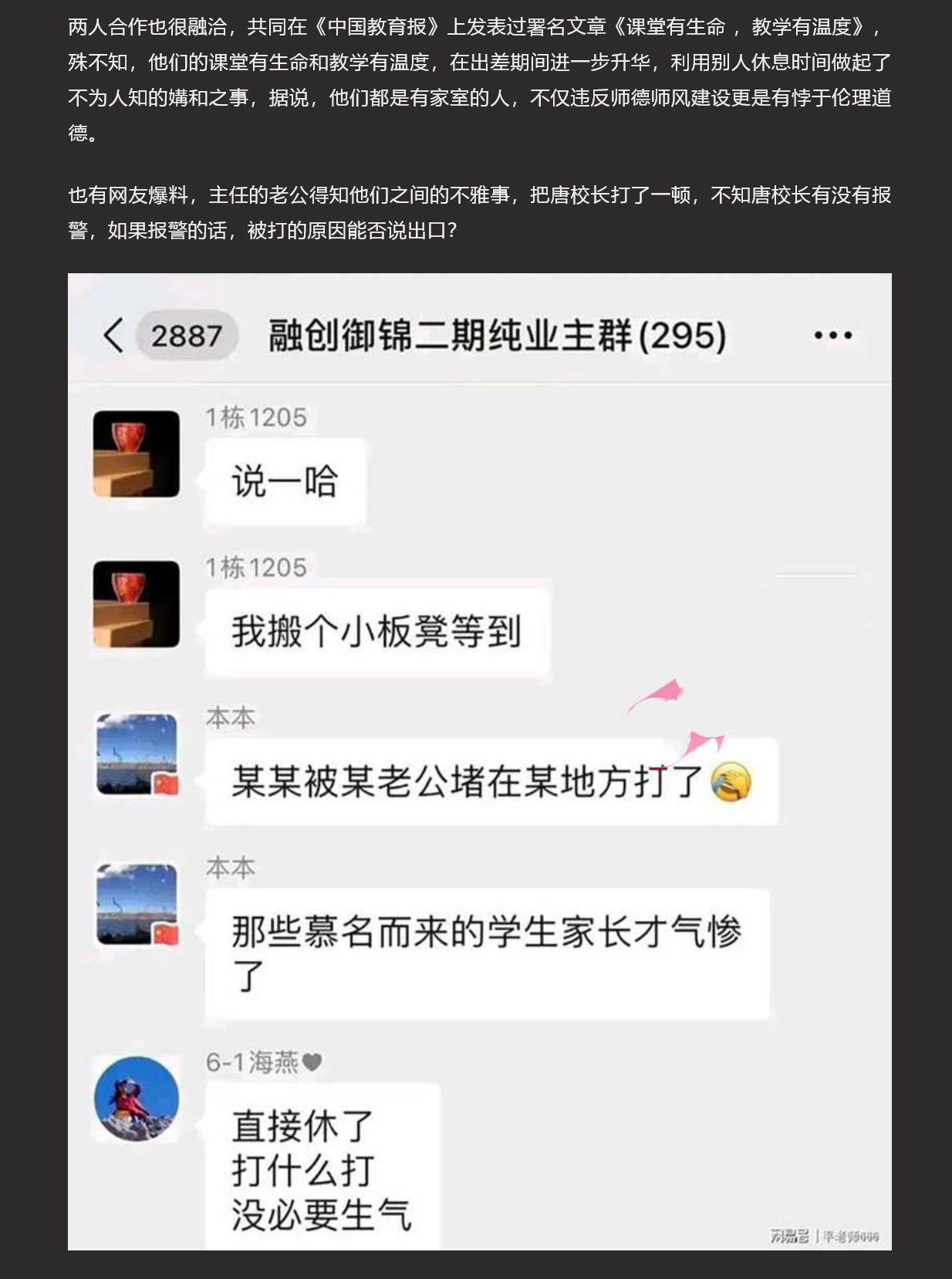Click the 1栋1205 teacup avatar
The width and height of the screenshot is (952, 1279).
pyautogui.click(x=135, y=452)
